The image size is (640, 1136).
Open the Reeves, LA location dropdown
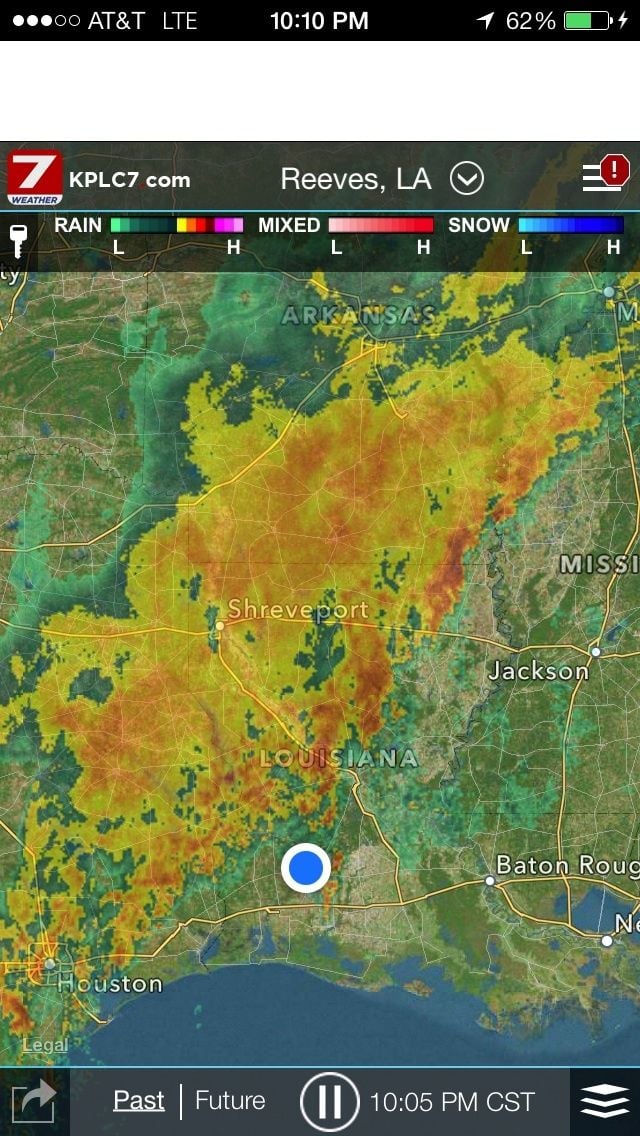point(466,179)
